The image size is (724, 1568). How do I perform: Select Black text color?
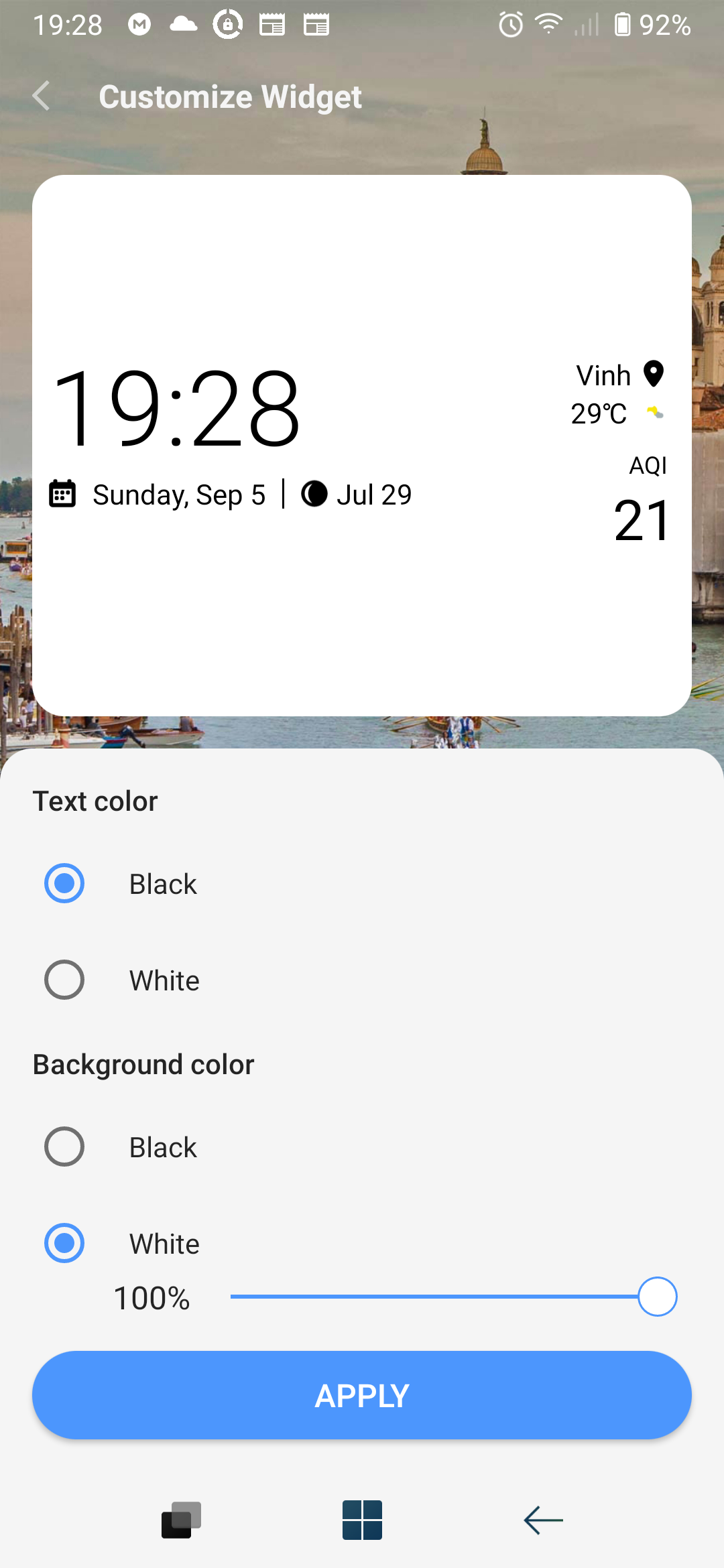pos(64,883)
